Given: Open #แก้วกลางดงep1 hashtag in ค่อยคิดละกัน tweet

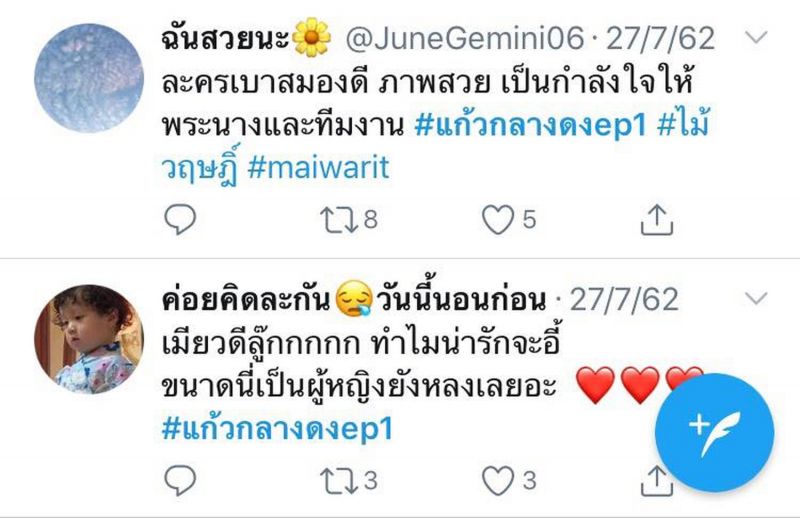Looking at the screenshot, I should (275, 429).
